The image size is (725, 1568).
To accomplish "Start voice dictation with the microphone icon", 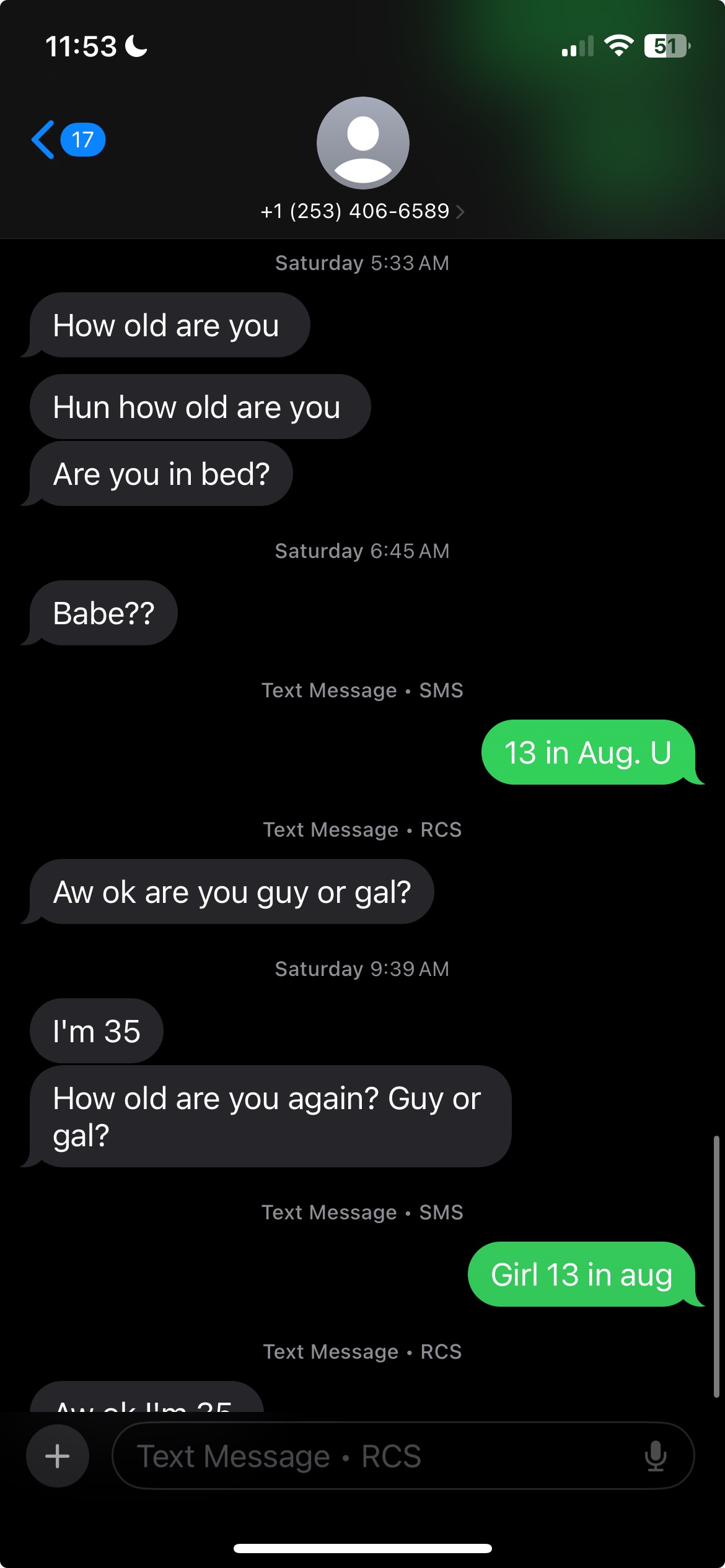I will tap(656, 1456).
